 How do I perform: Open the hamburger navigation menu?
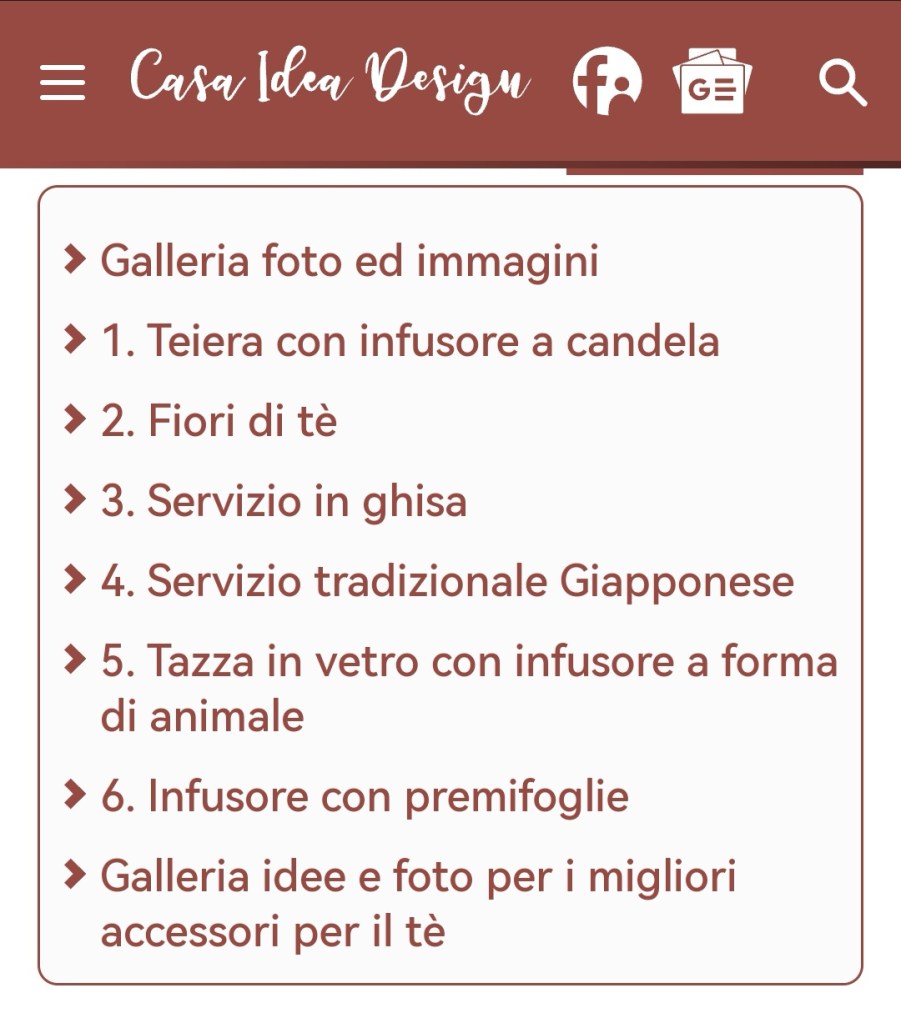pyautogui.click(x=62, y=83)
